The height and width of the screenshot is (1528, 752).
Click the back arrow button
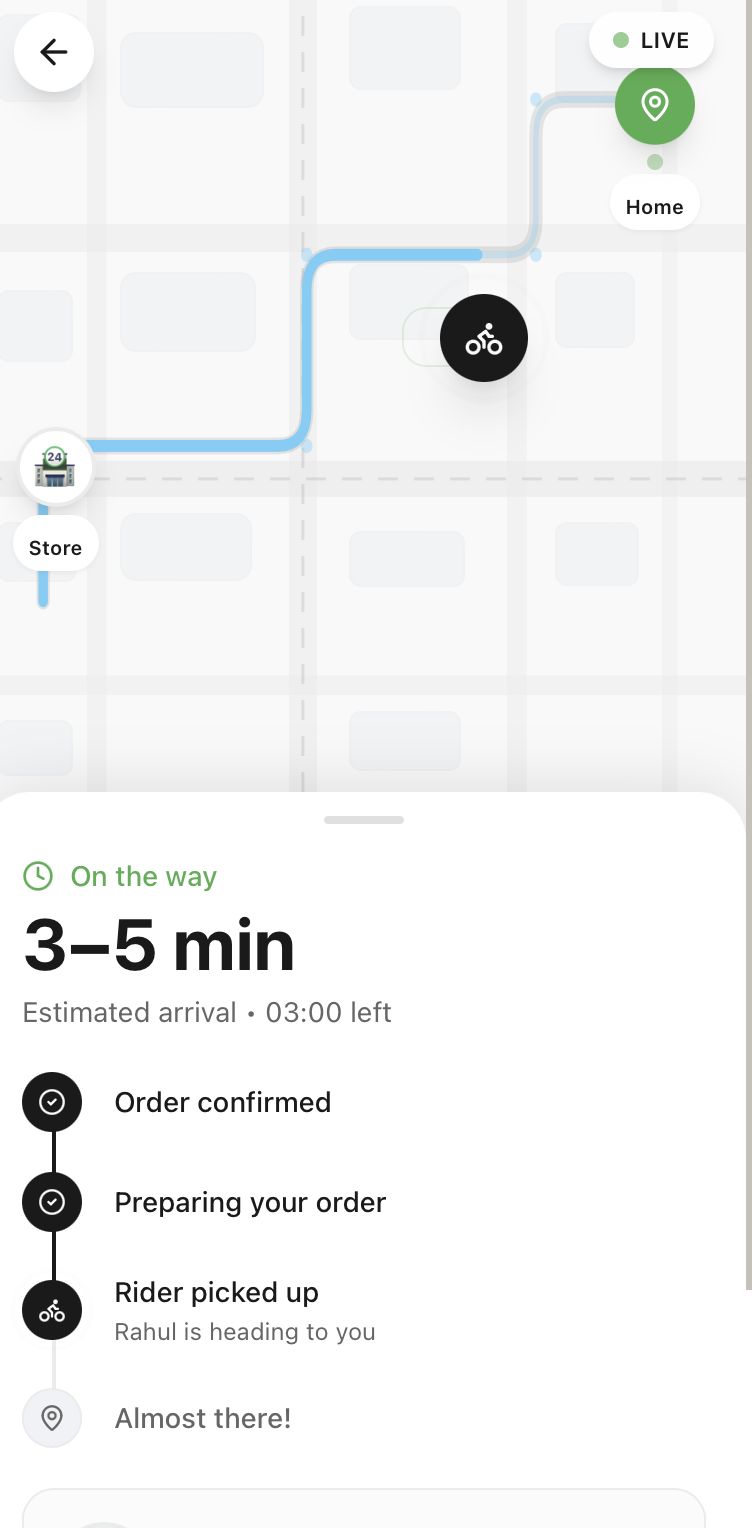pos(53,51)
